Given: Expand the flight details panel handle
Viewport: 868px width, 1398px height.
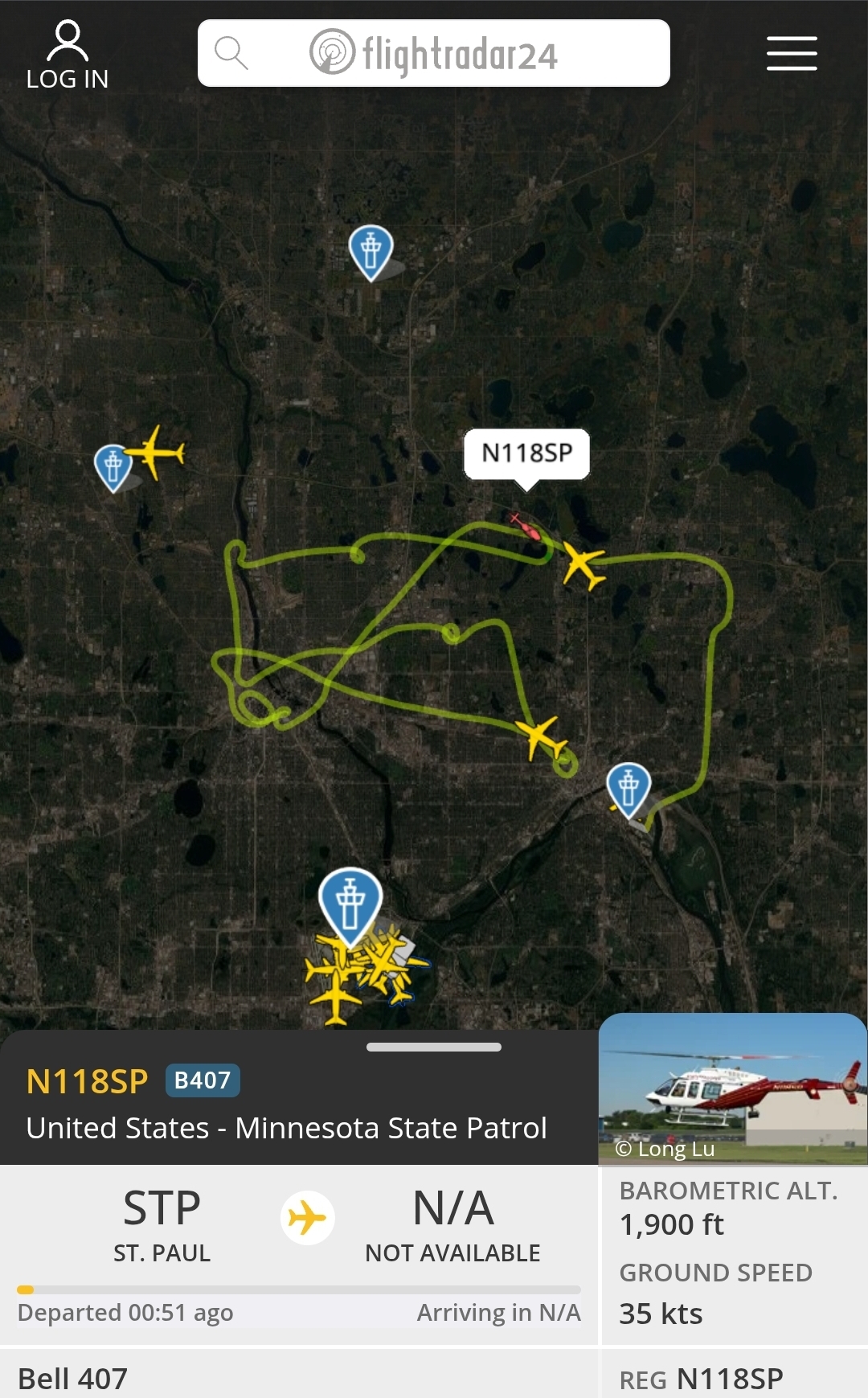Looking at the screenshot, I should tap(433, 1047).
